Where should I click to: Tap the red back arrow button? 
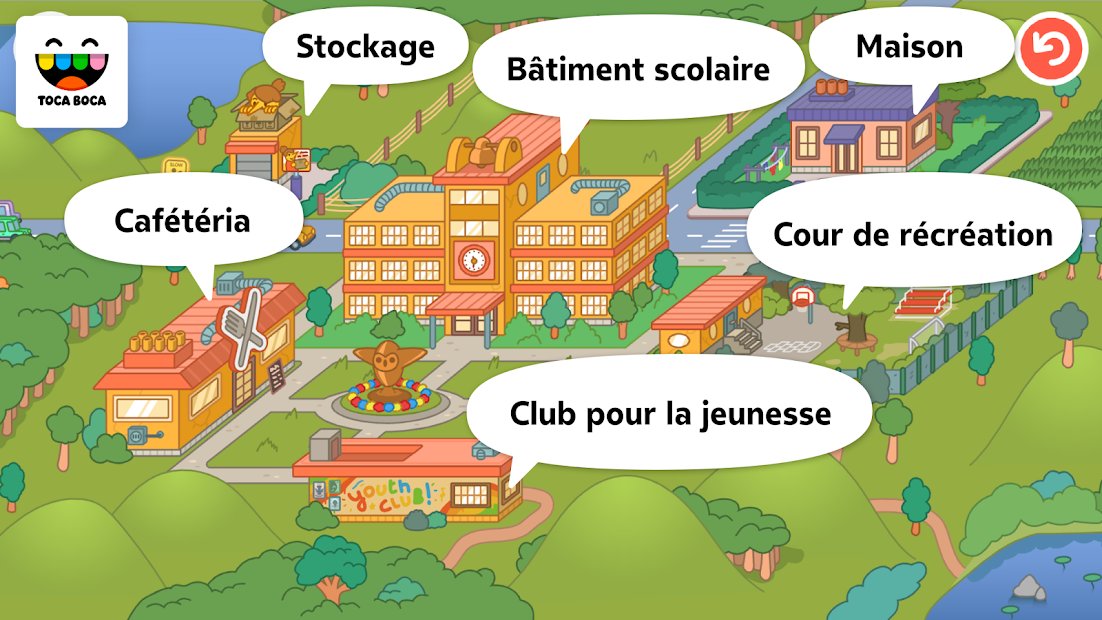[x=1051, y=47]
